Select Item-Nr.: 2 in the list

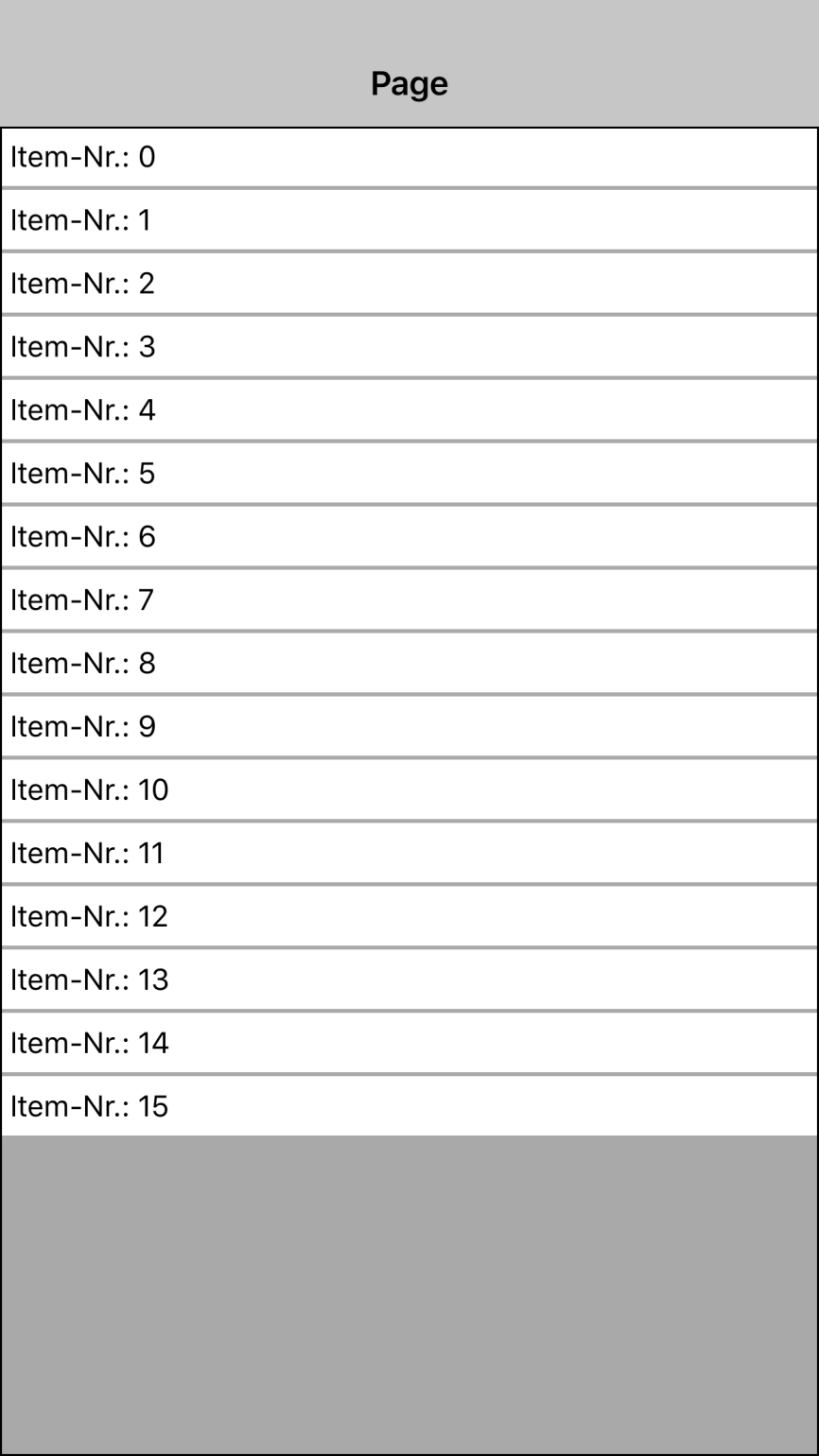[409, 284]
